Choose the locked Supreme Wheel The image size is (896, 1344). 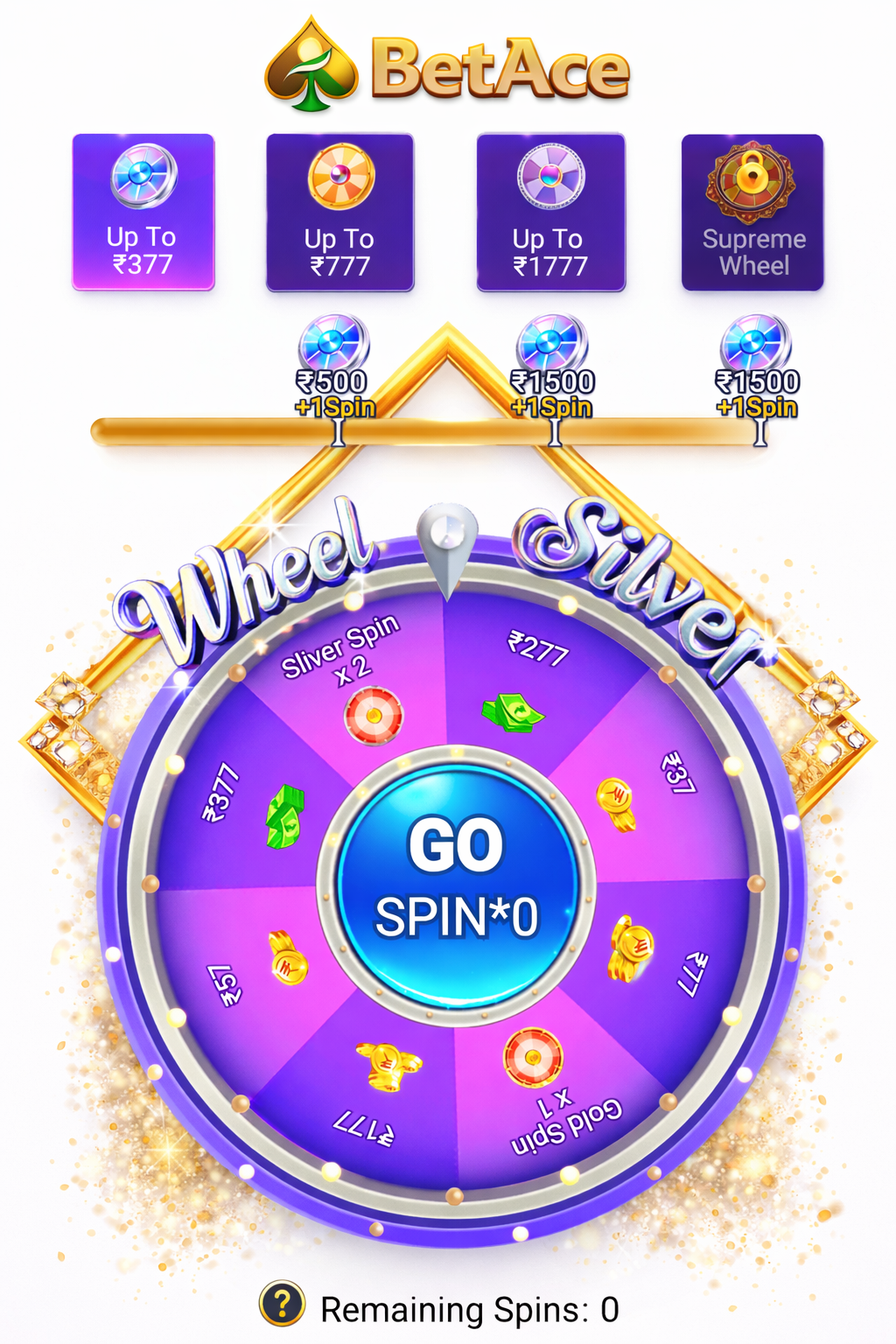752,213
